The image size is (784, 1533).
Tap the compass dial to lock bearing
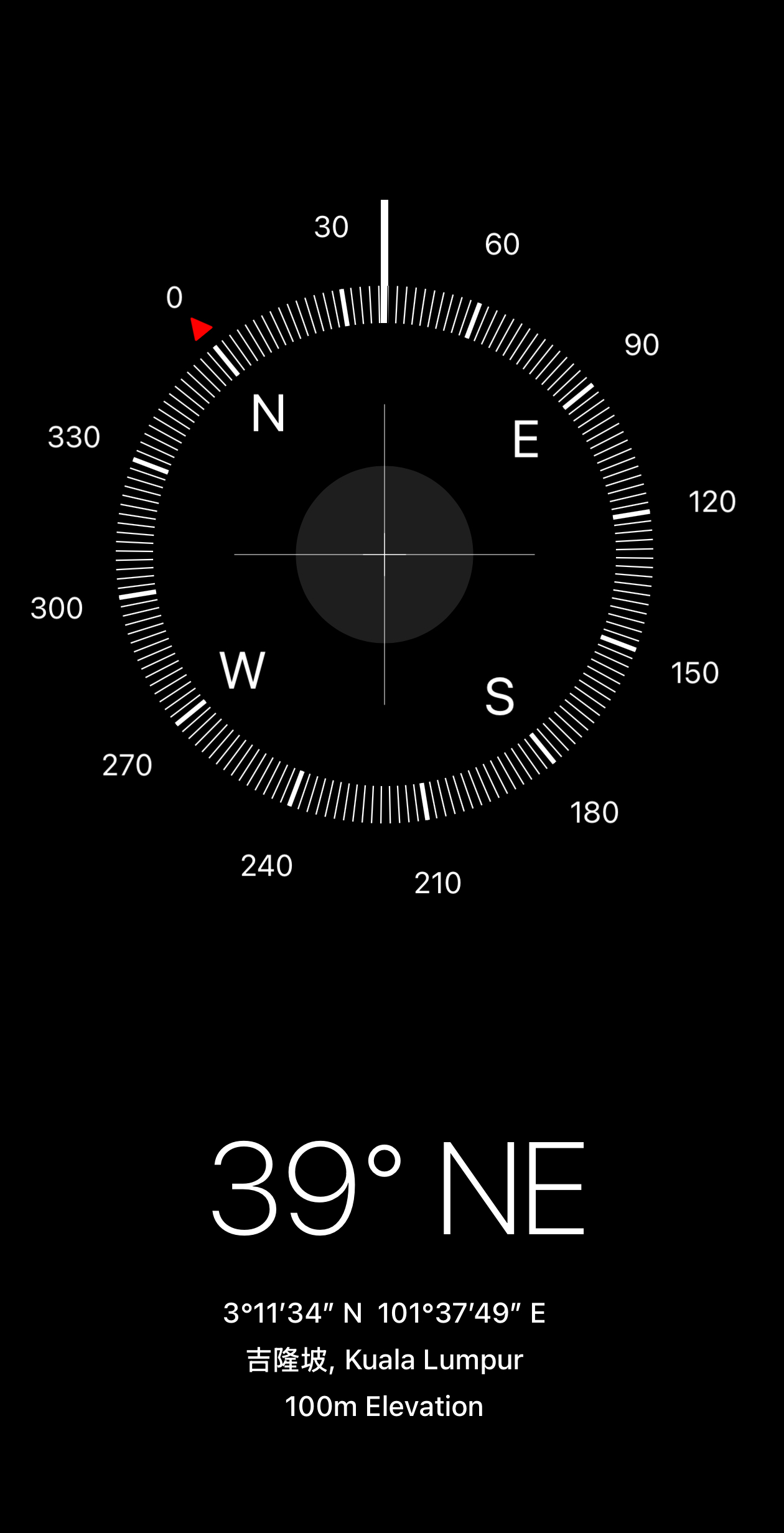385,554
